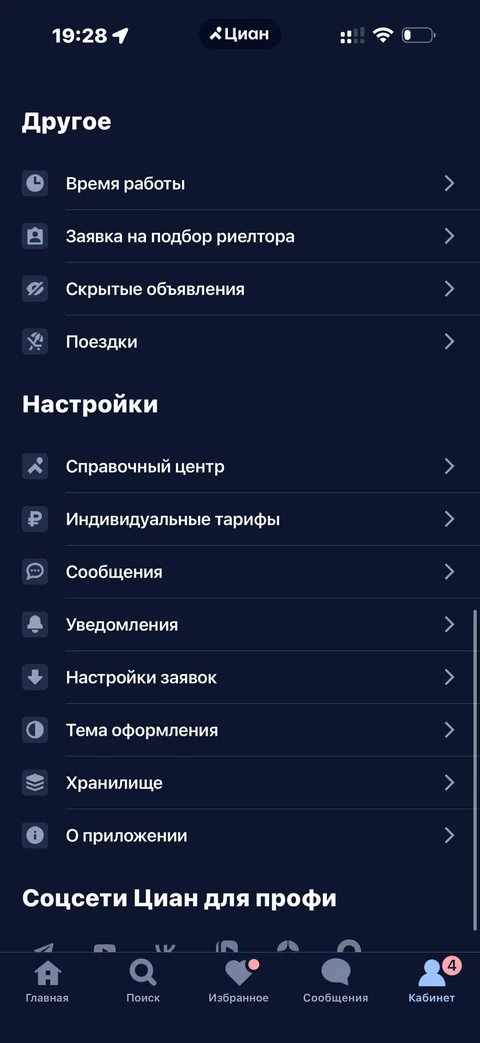Open О приложении

(x=240, y=835)
